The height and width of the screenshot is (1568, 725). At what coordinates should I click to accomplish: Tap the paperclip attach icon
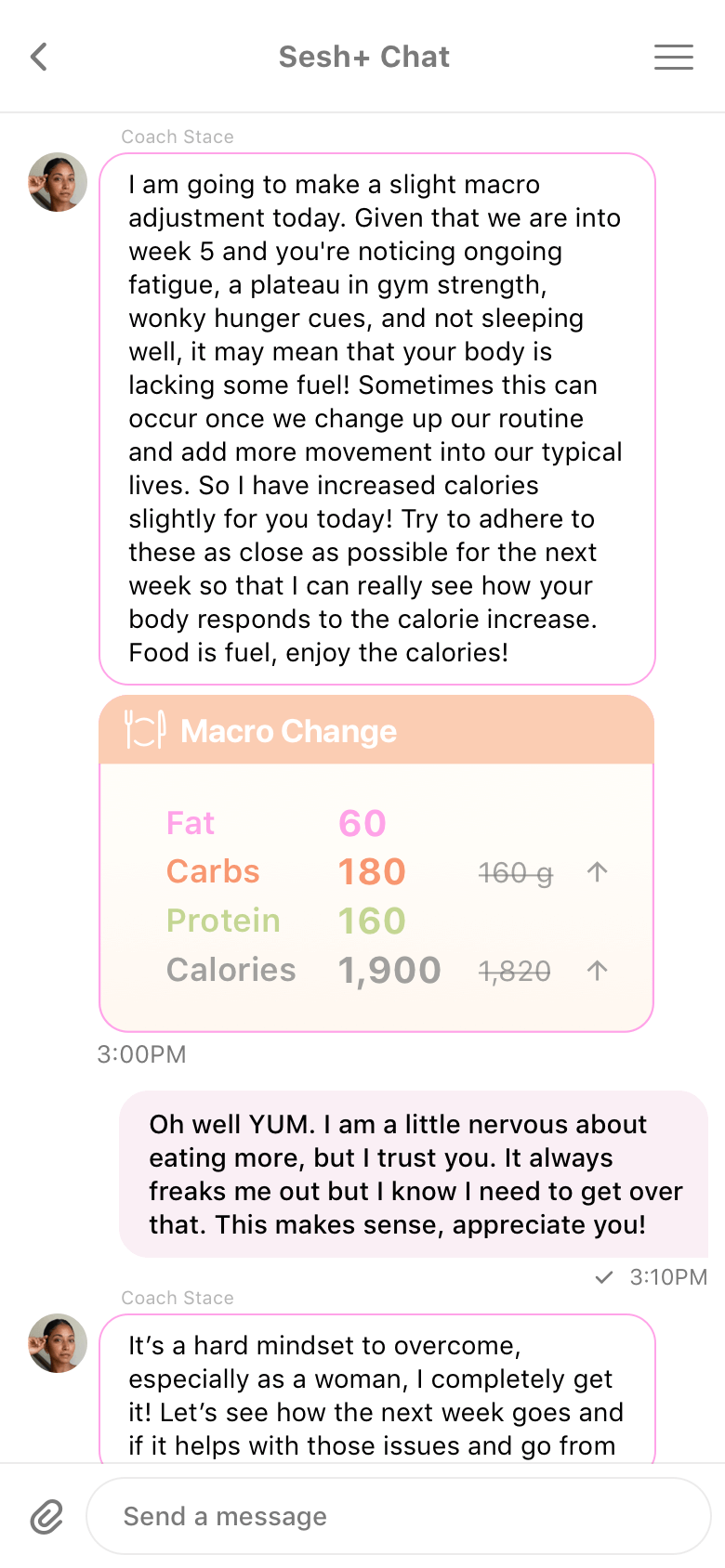click(46, 1516)
